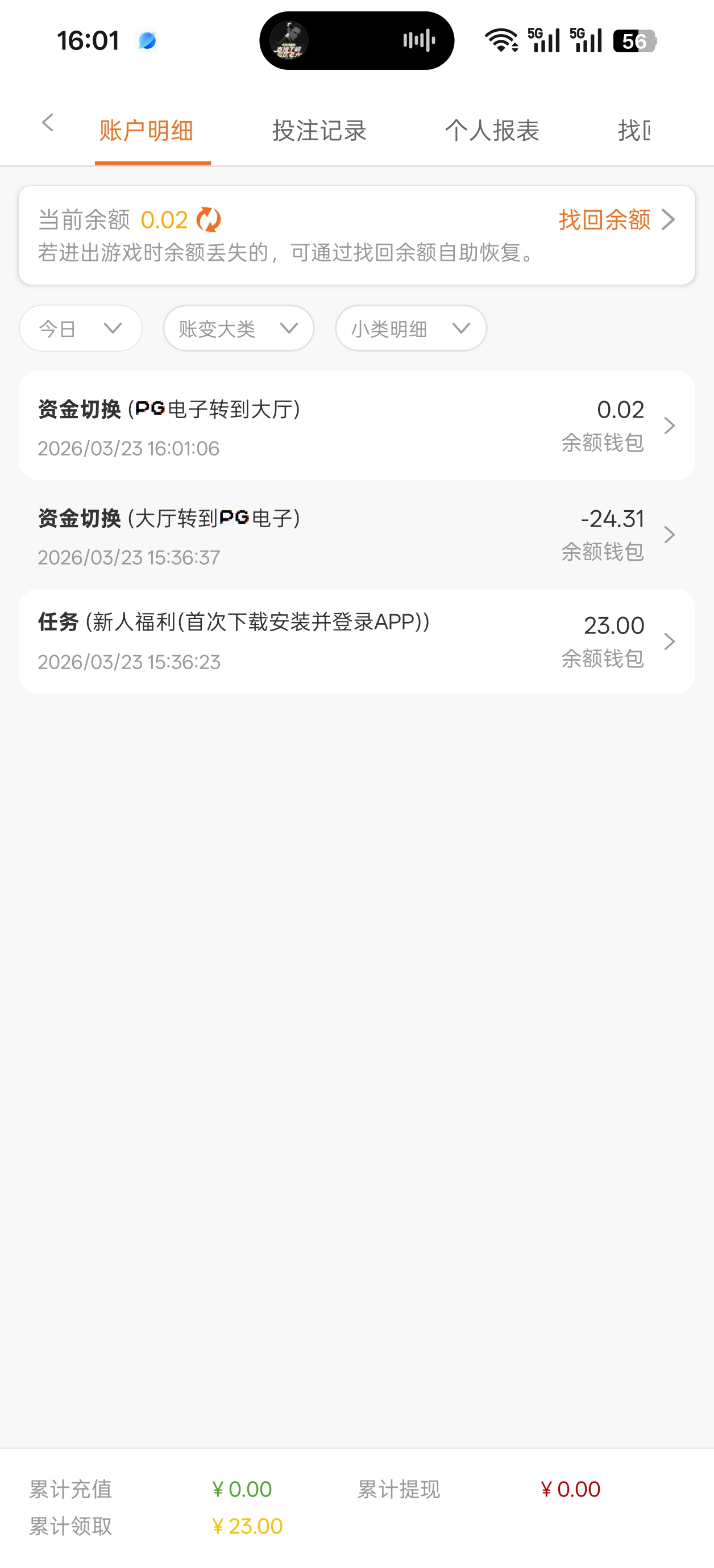Screen dimensions: 714x1568
Task: View the 大厅转到PG电子 transfer details
Action: pos(356,535)
